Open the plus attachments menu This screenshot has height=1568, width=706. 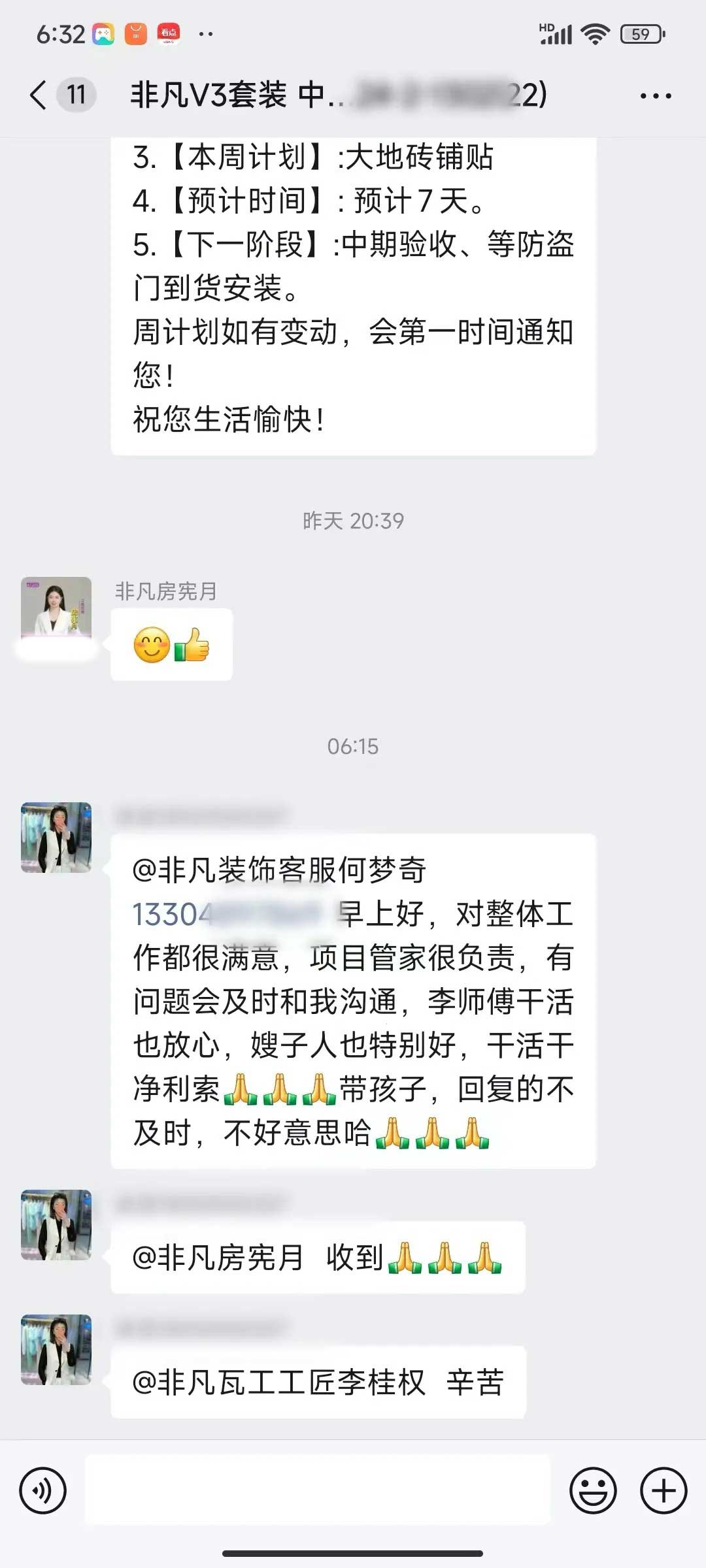[664, 1491]
